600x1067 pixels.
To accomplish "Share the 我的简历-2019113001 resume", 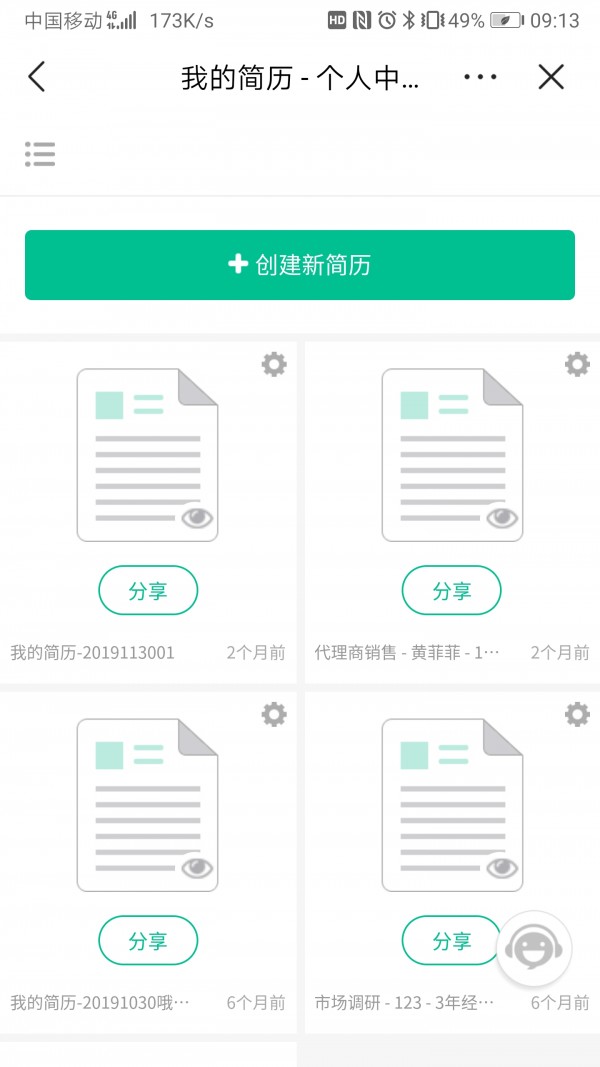I will (148, 591).
